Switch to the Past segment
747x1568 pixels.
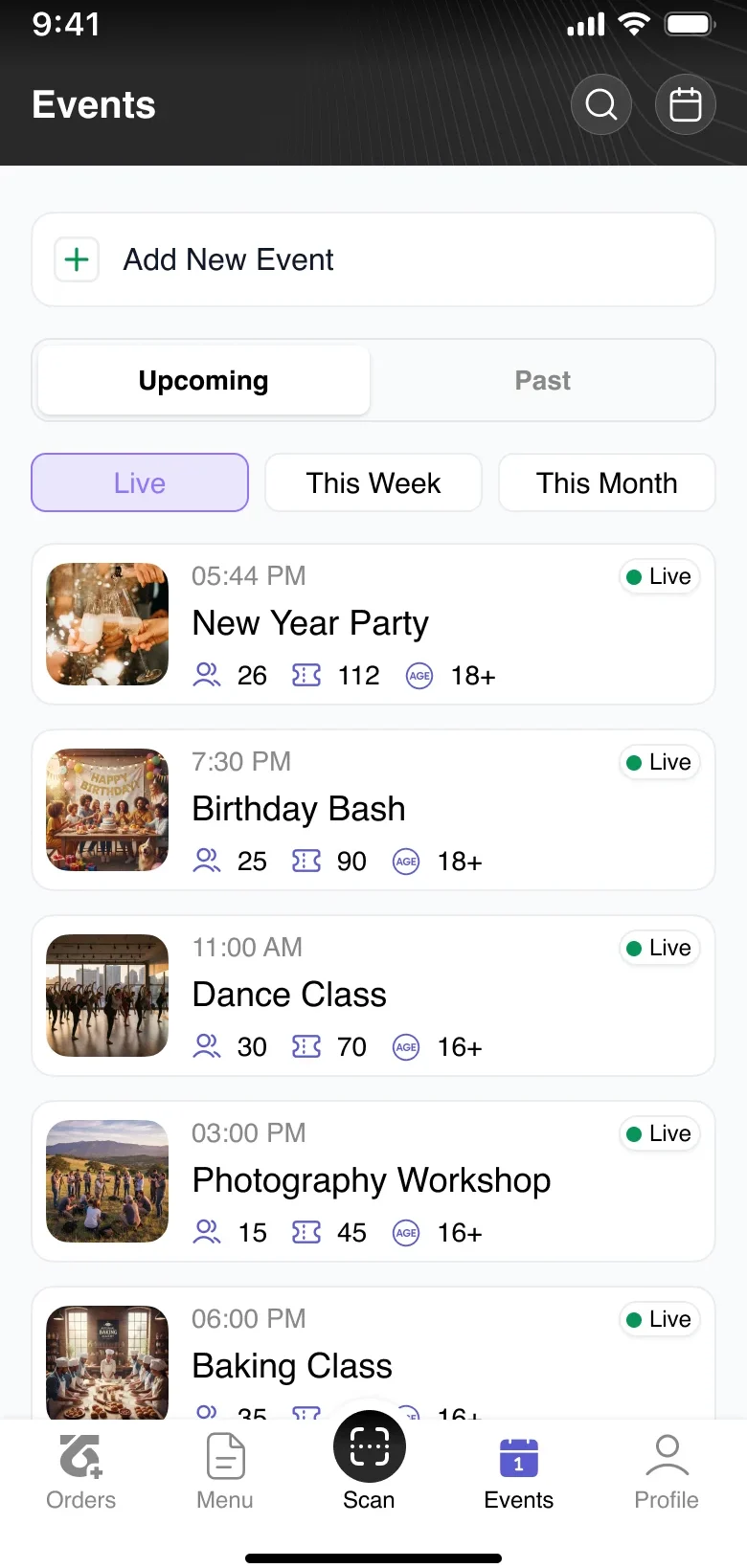point(542,381)
